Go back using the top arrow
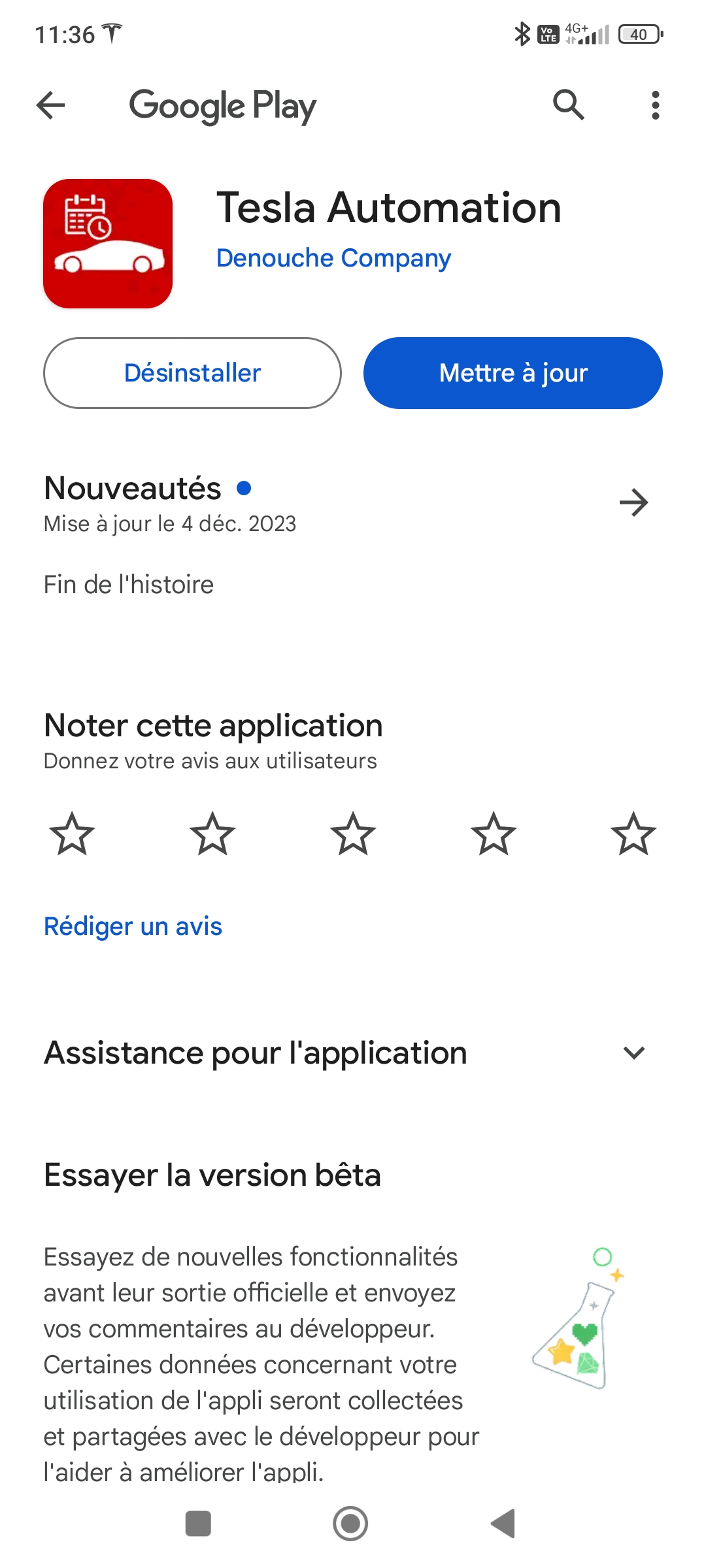The image size is (706, 1568). coord(51,105)
